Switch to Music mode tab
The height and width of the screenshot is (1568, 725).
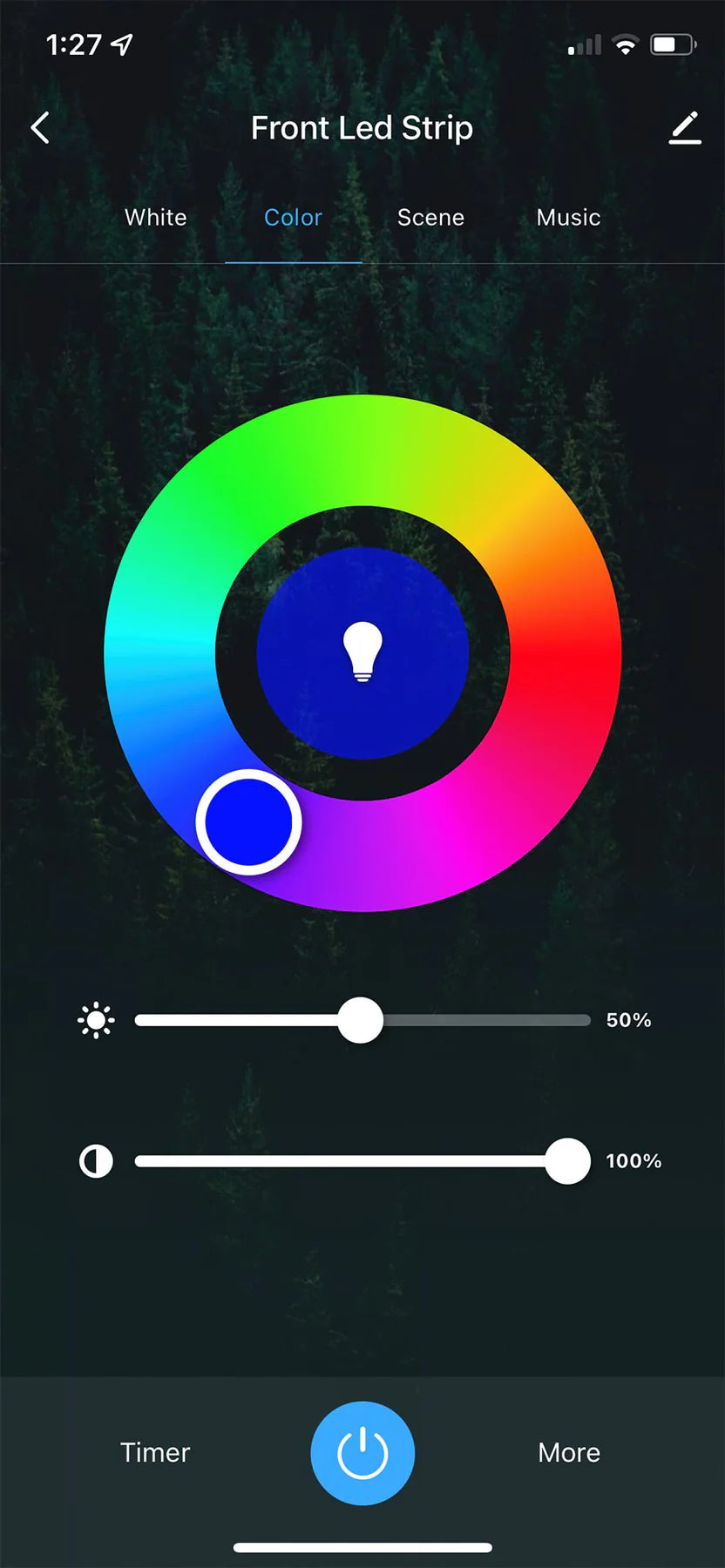(568, 218)
